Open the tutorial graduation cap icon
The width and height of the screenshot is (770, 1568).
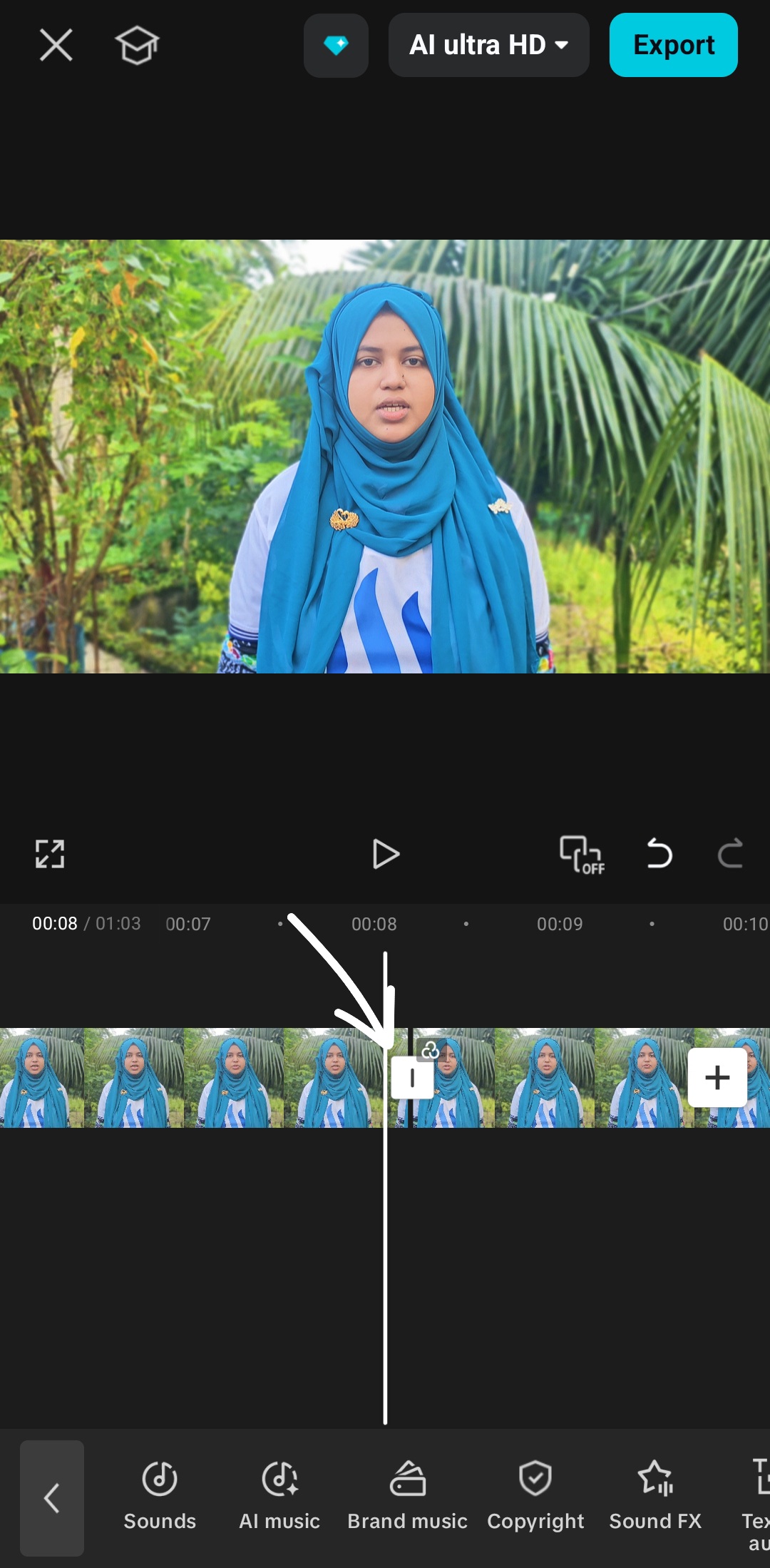pyautogui.click(x=137, y=45)
